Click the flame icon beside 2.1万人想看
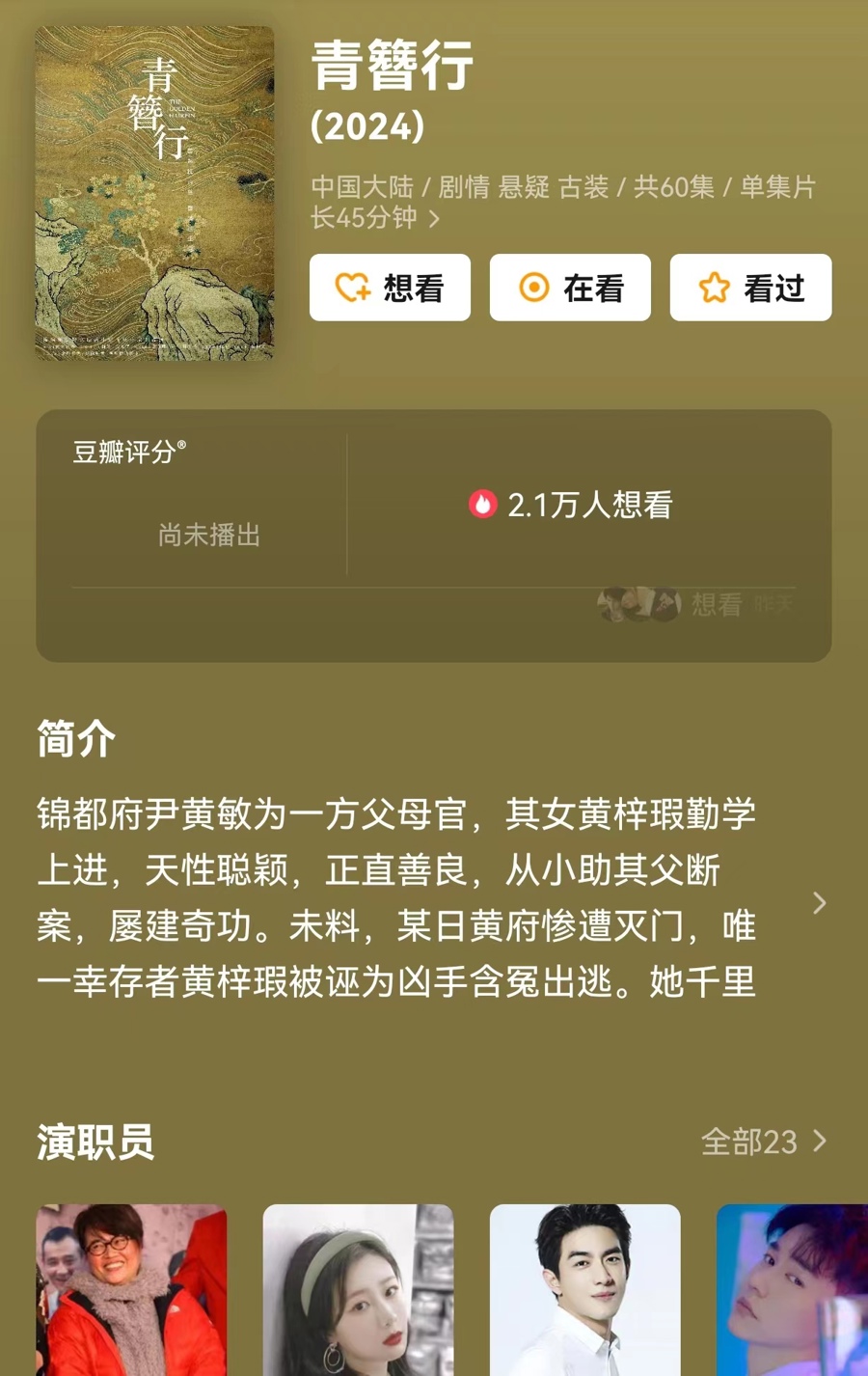This screenshot has height=1376, width=868. pos(482,504)
